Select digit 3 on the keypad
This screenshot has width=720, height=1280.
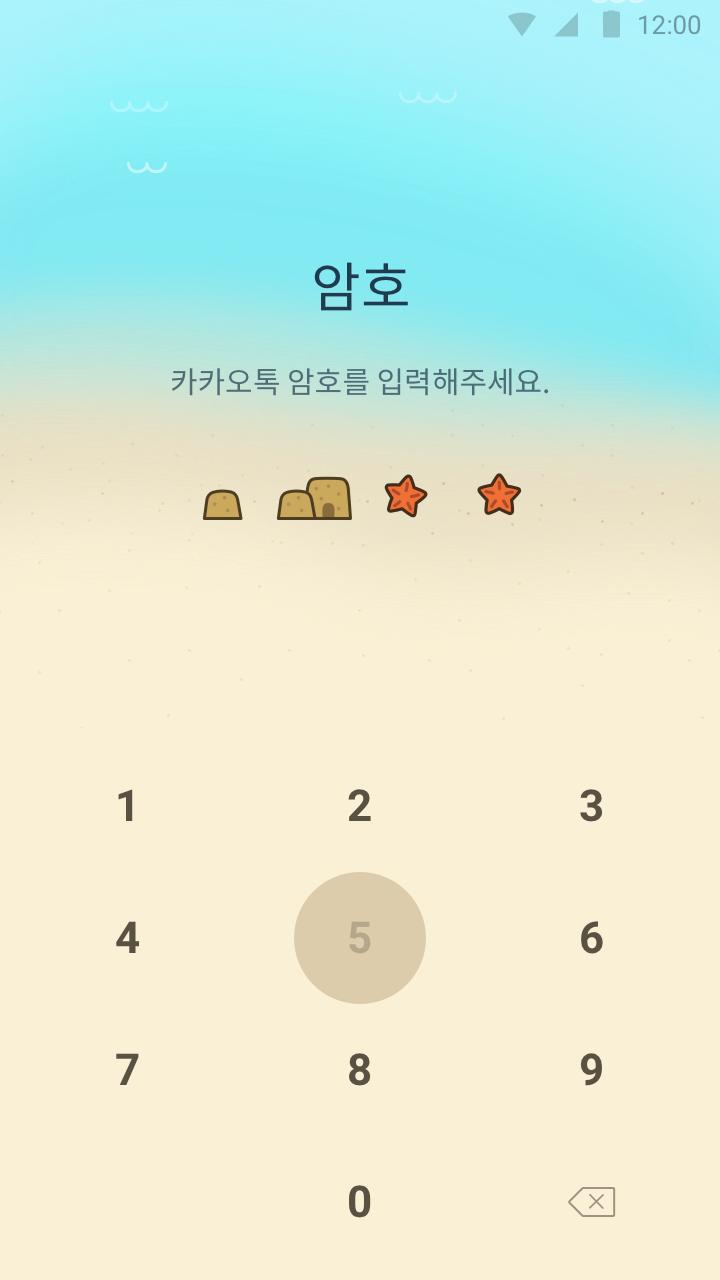(592, 806)
